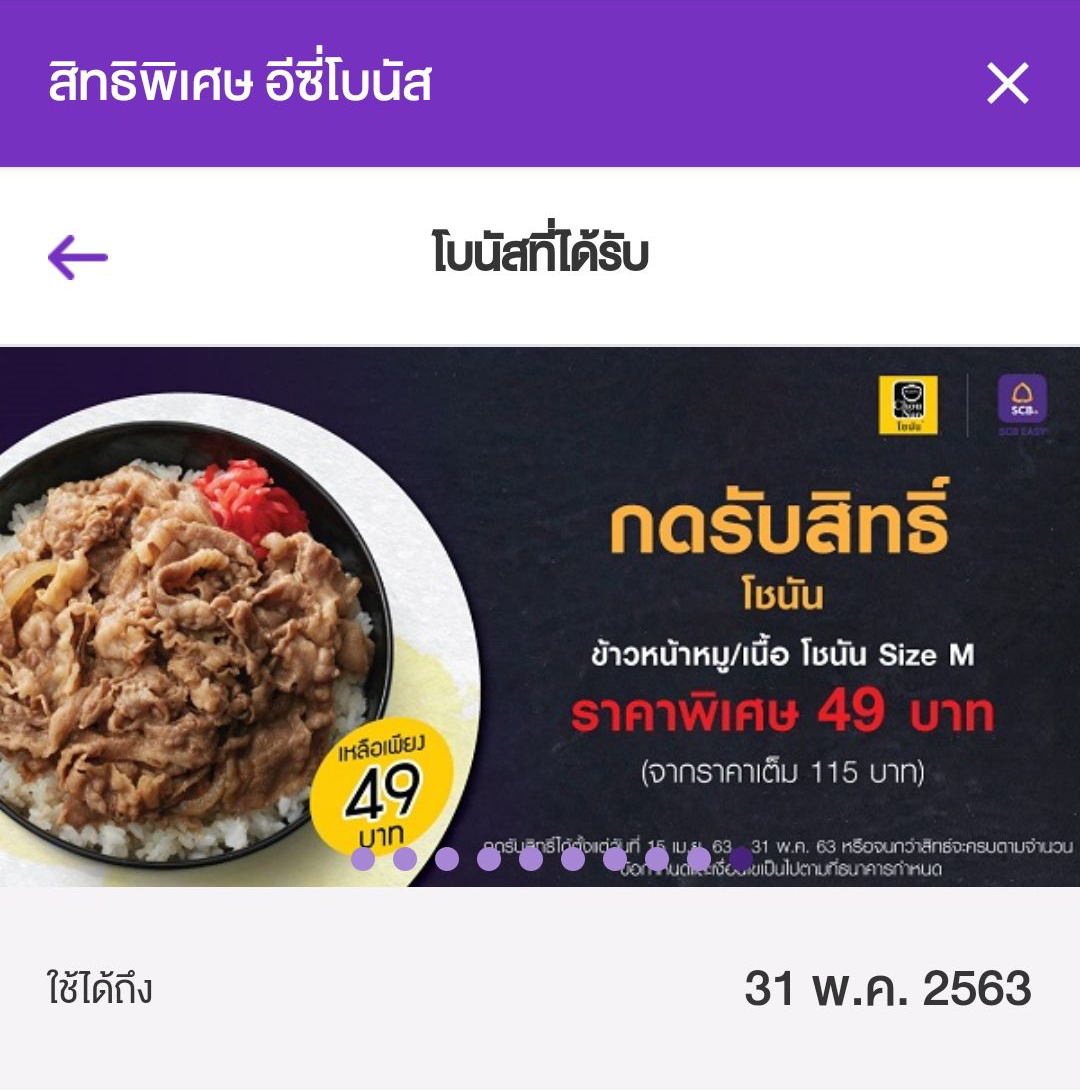This screenshot has width=1080, height=1090.
Task: Close the Easy Bonus privileges screen
Action: point(1007,84)
